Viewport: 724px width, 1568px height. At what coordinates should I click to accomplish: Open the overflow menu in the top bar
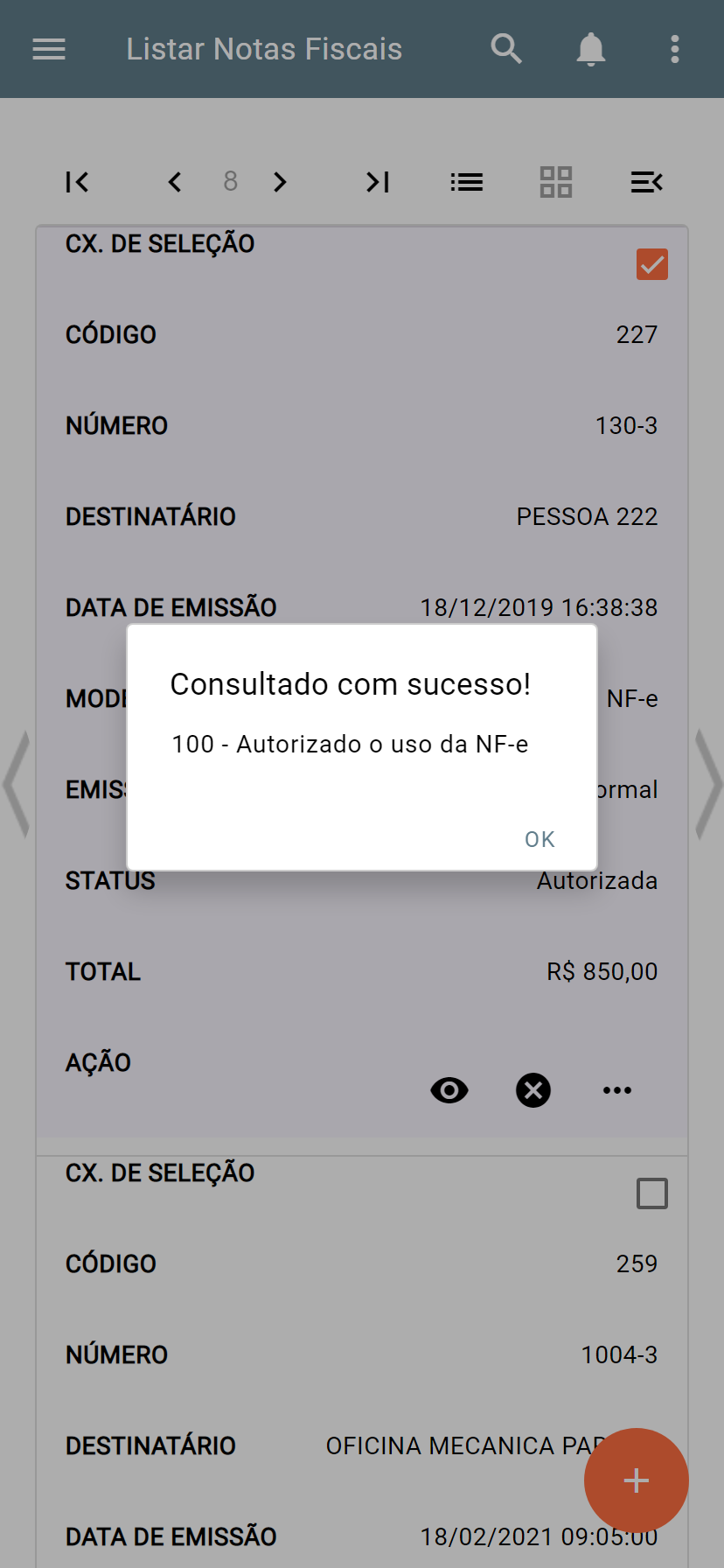(674, 49)
